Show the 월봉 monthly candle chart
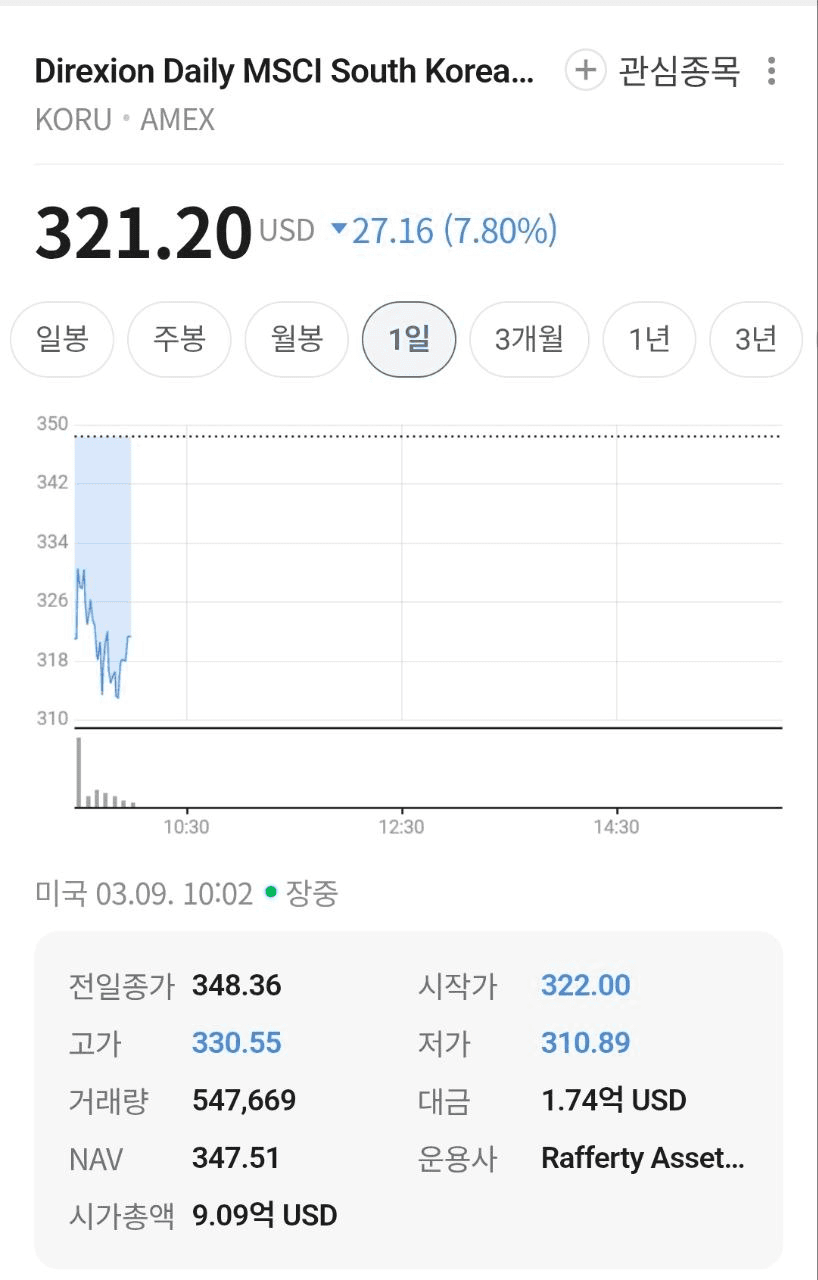This screenshot has width=818, height=1280. [x=297, y=339]
